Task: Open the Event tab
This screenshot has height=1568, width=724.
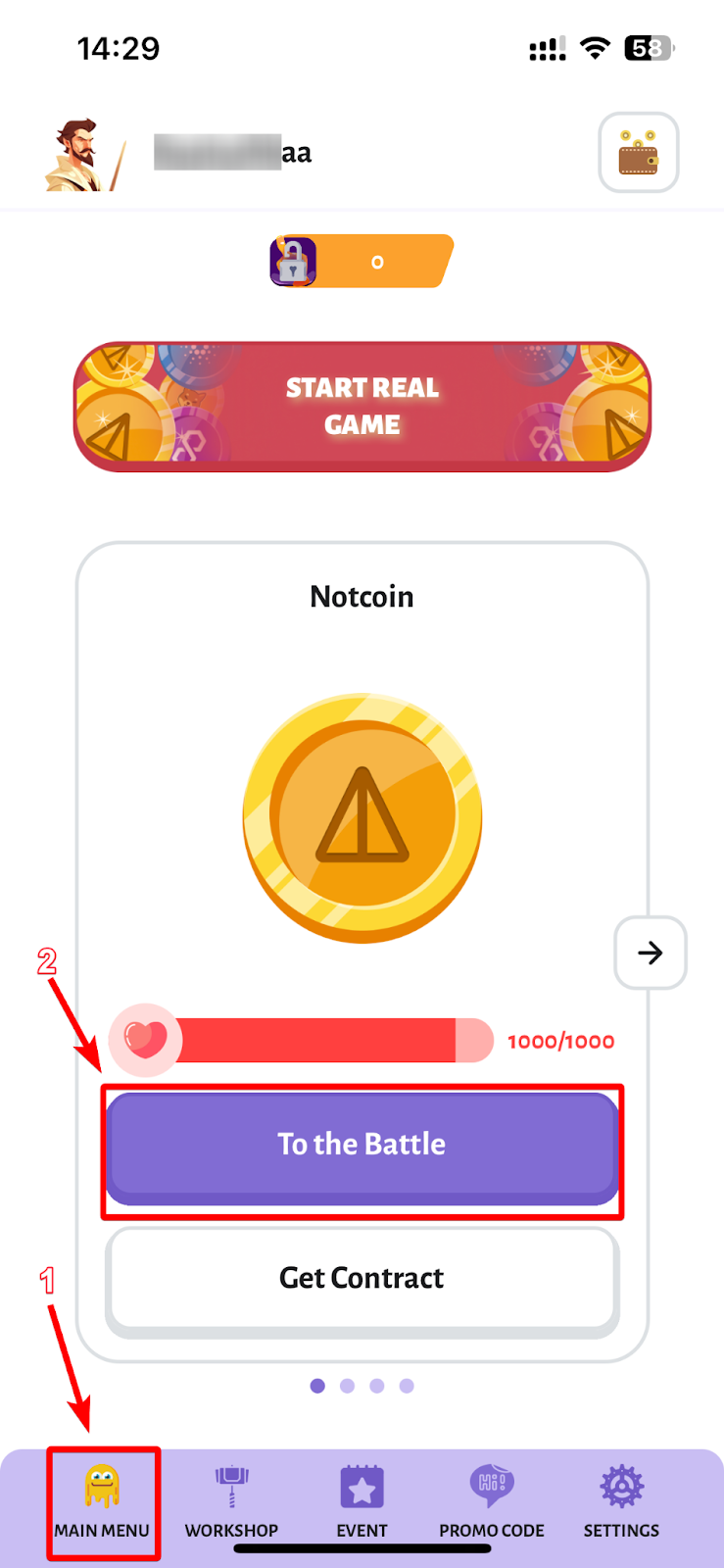Action: [362, 1501]
